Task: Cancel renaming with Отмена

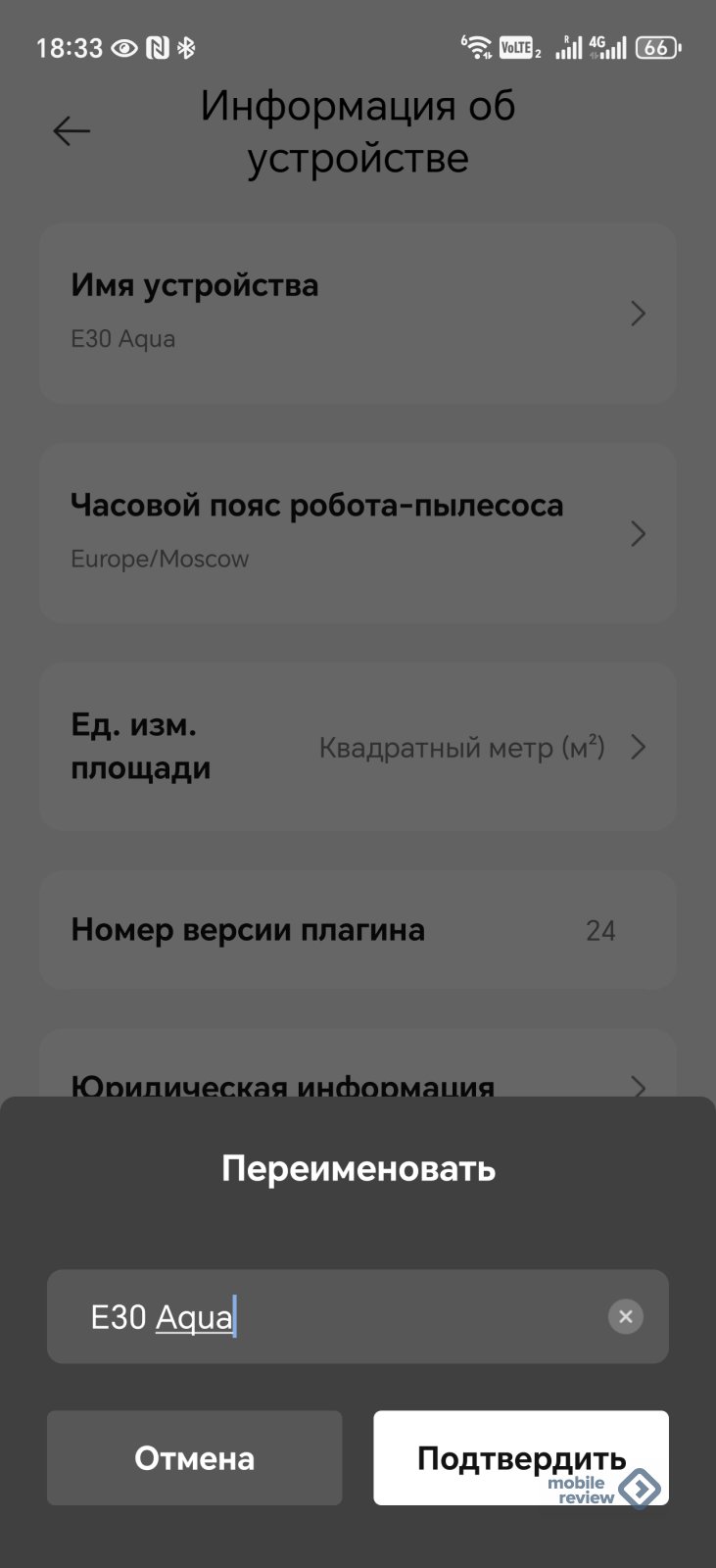Action: (194, 1457)
